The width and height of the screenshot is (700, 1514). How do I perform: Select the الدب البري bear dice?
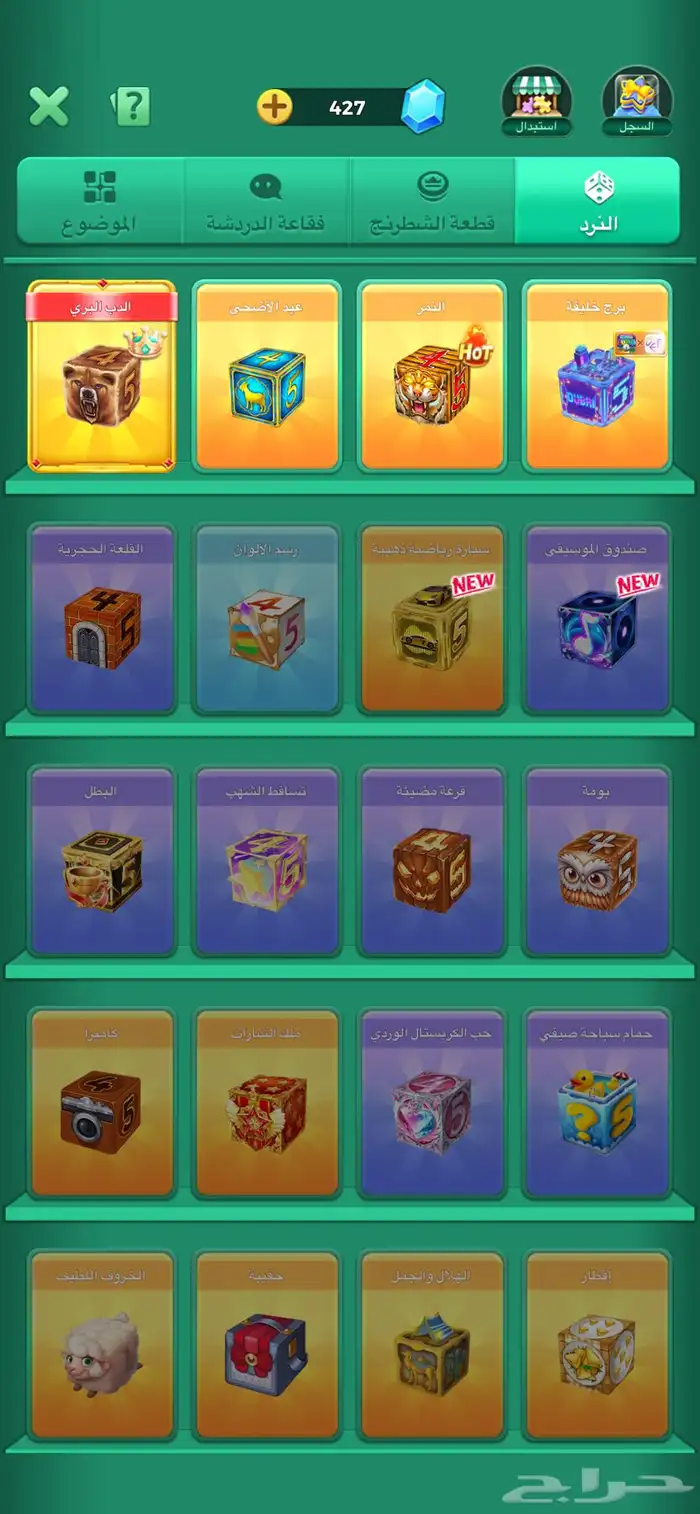pos(102,377)
